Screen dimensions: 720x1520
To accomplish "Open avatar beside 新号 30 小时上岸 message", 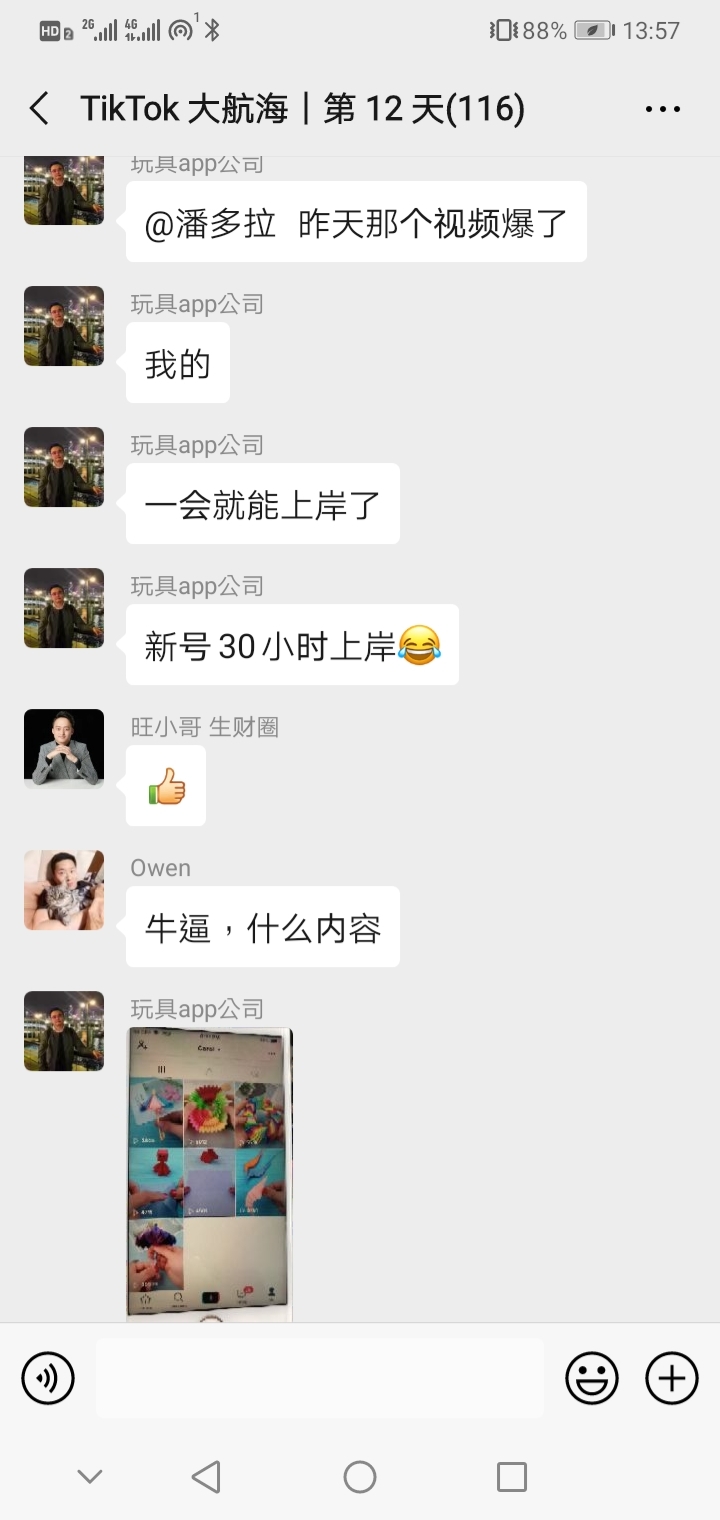I will 64,608.
